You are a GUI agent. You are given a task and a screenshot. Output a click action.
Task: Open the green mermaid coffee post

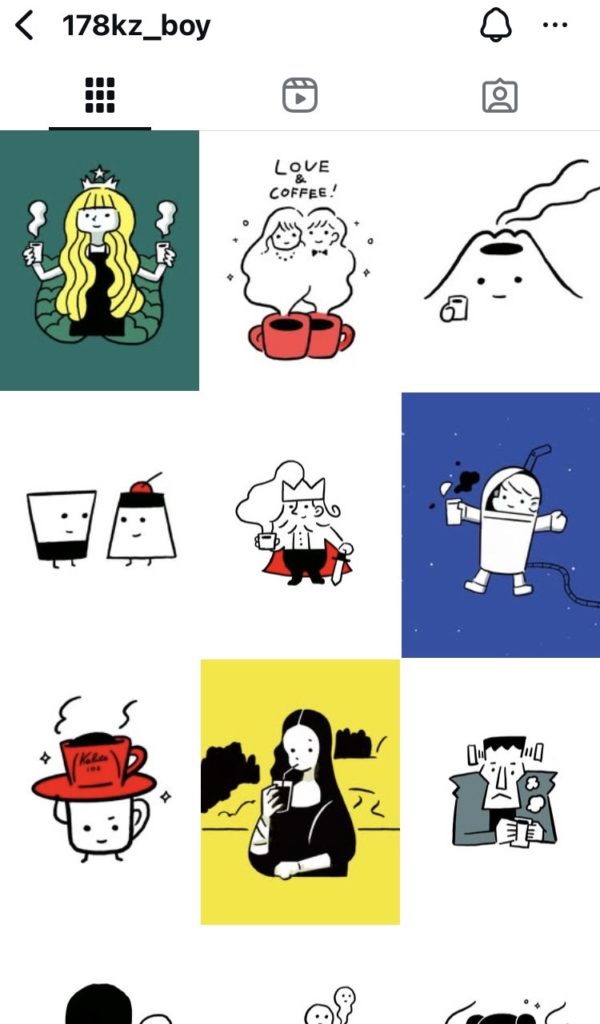[x=99, y=260]
